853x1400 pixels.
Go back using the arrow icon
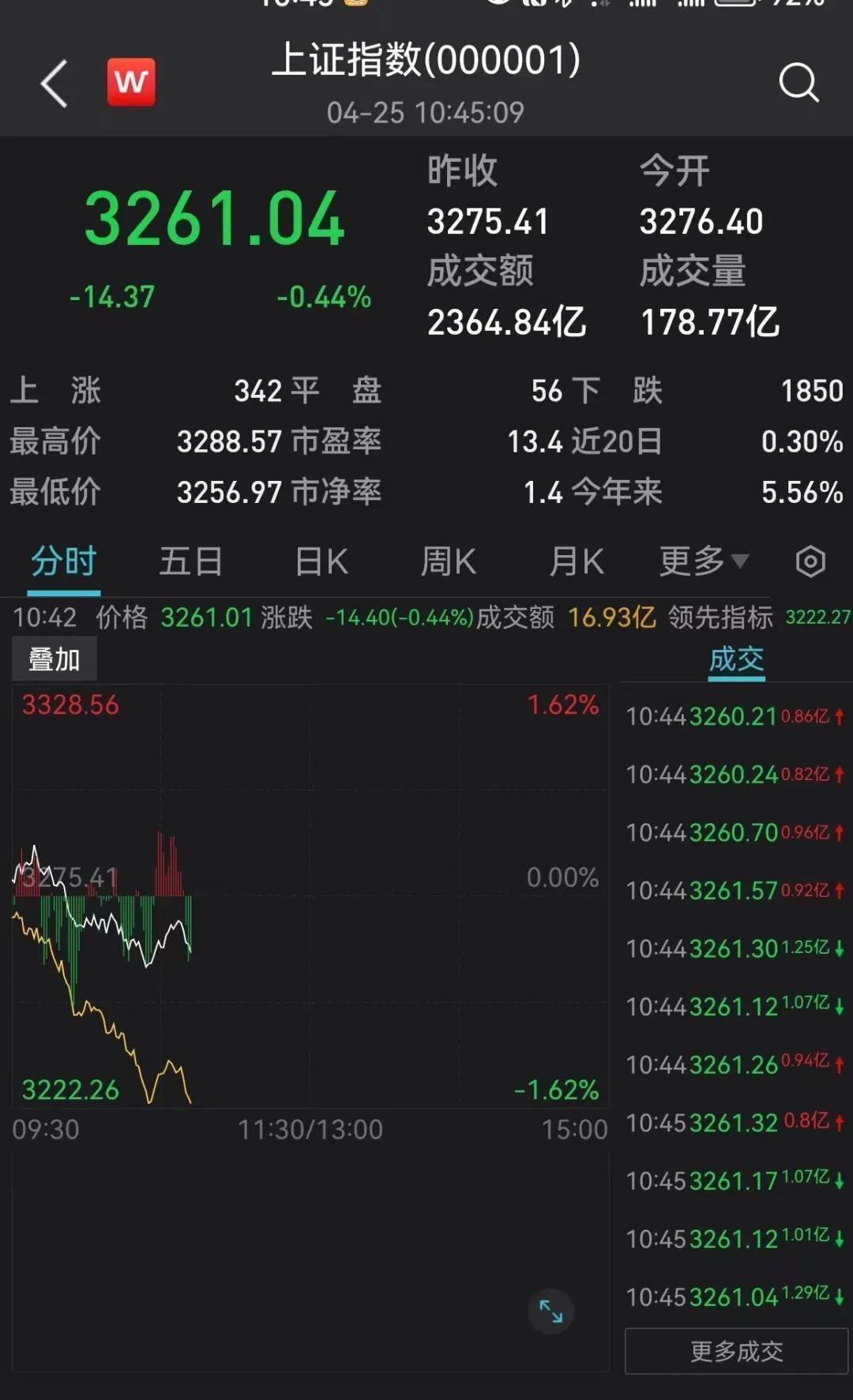click(x=54, y=84)
